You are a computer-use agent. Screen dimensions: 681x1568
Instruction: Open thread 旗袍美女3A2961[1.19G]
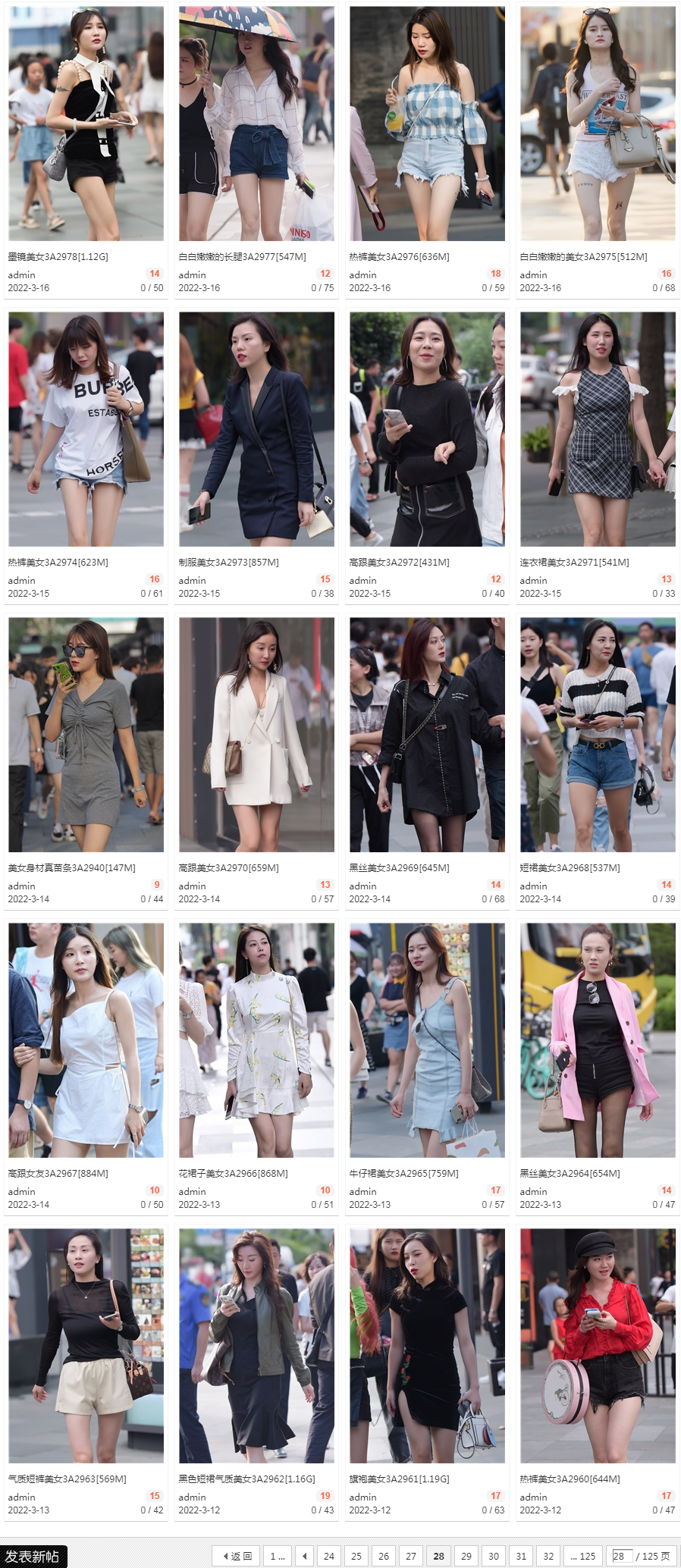[399, 1479]
